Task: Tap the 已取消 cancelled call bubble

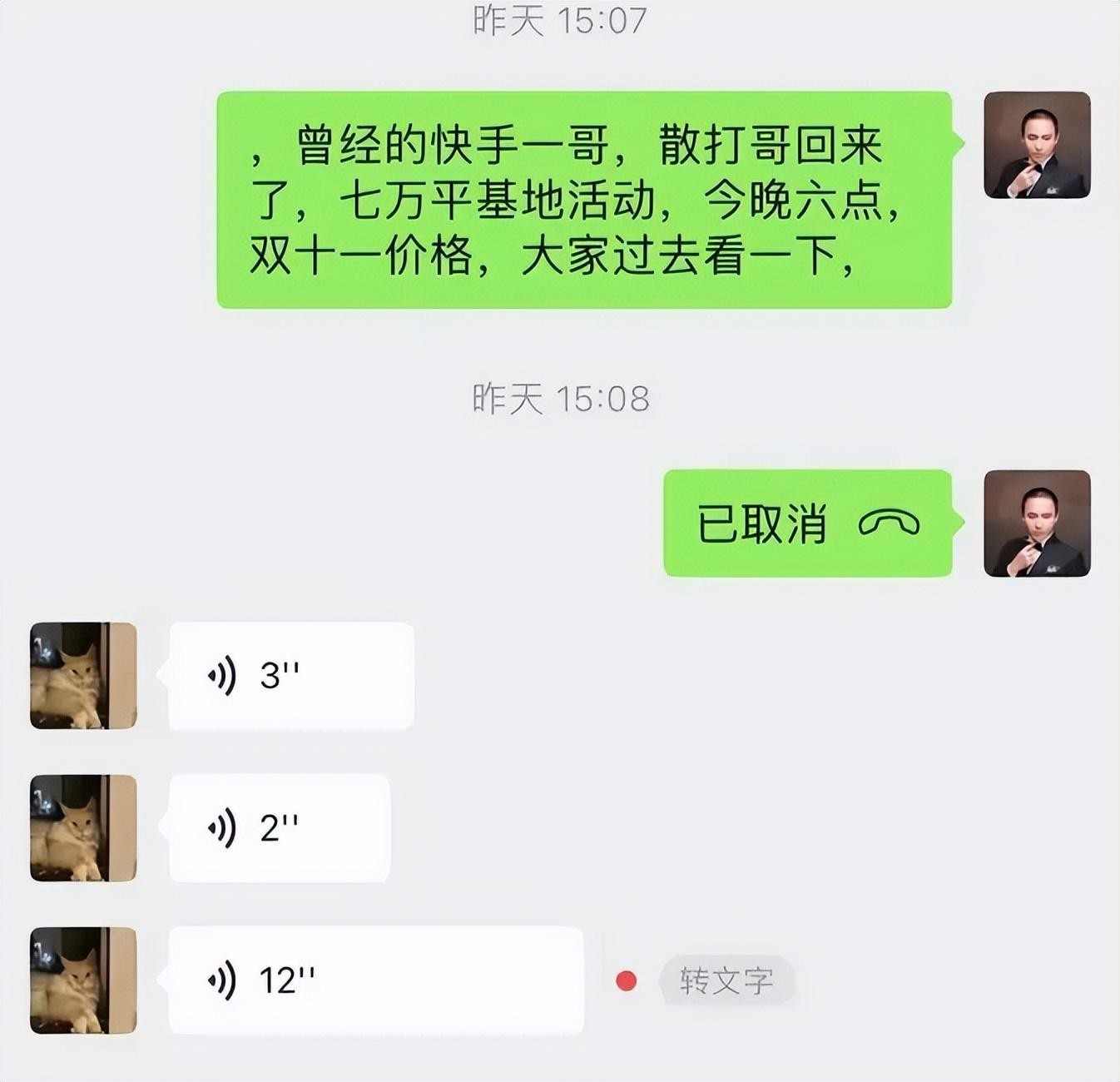Action: [x=807, y=524]
